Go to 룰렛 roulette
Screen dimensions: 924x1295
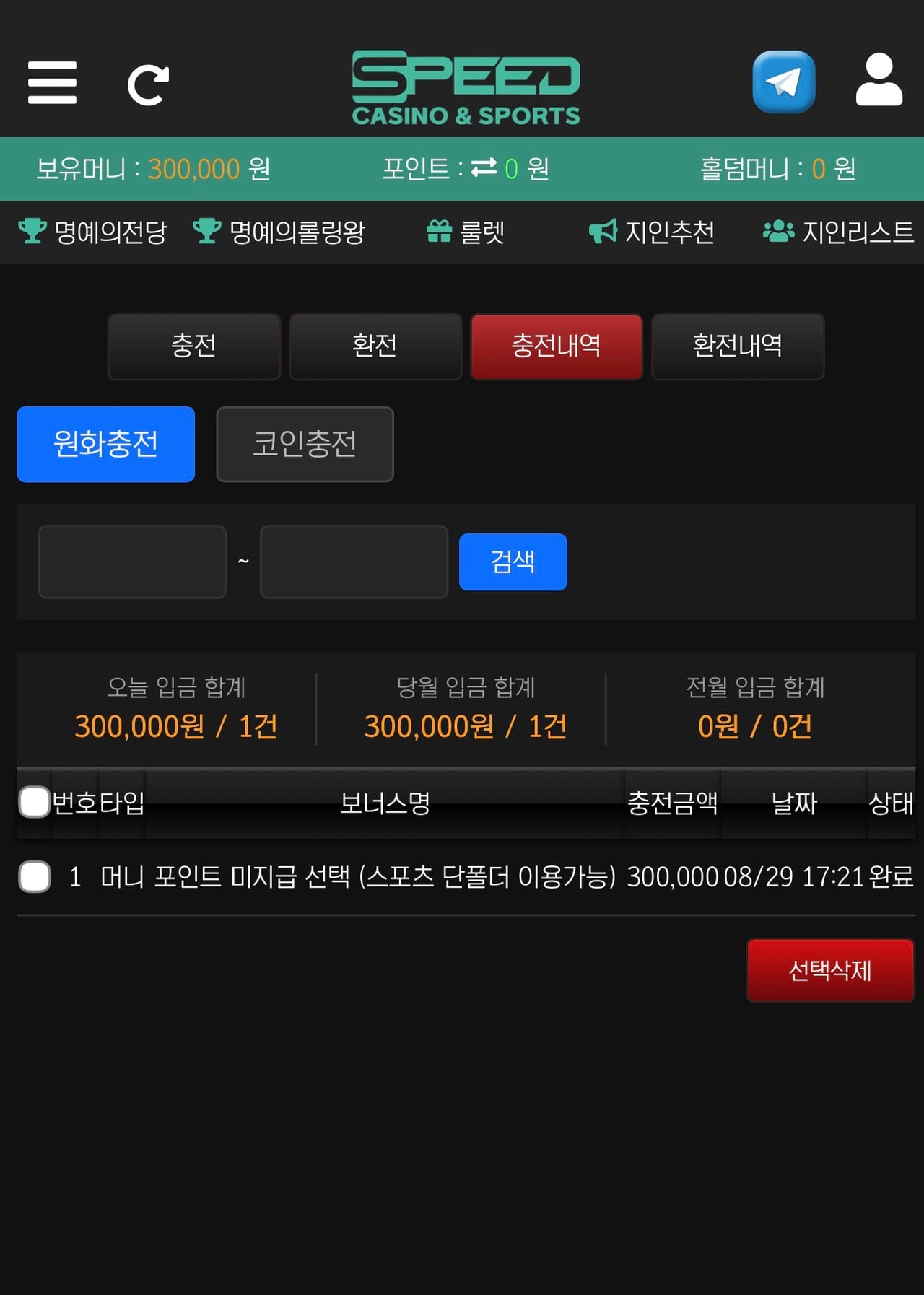tap(466, 232)
